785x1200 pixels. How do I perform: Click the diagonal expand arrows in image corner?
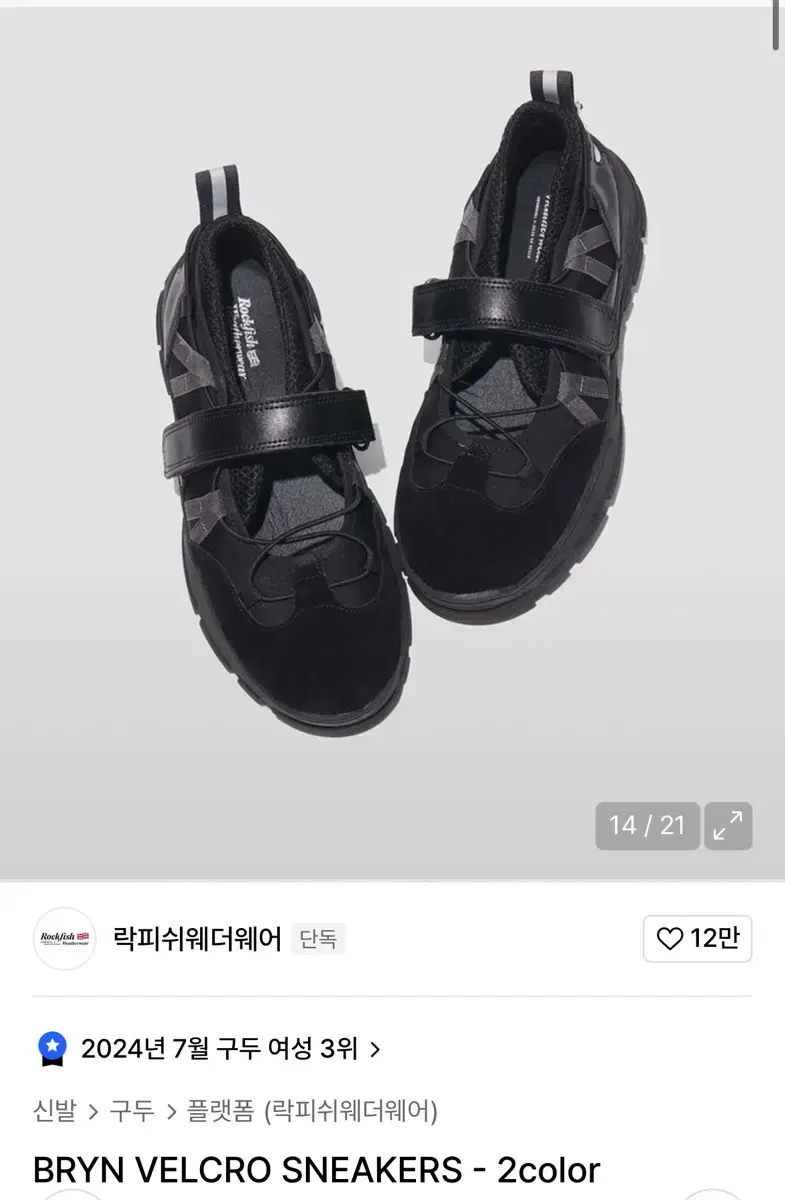[x=728, y=827]
